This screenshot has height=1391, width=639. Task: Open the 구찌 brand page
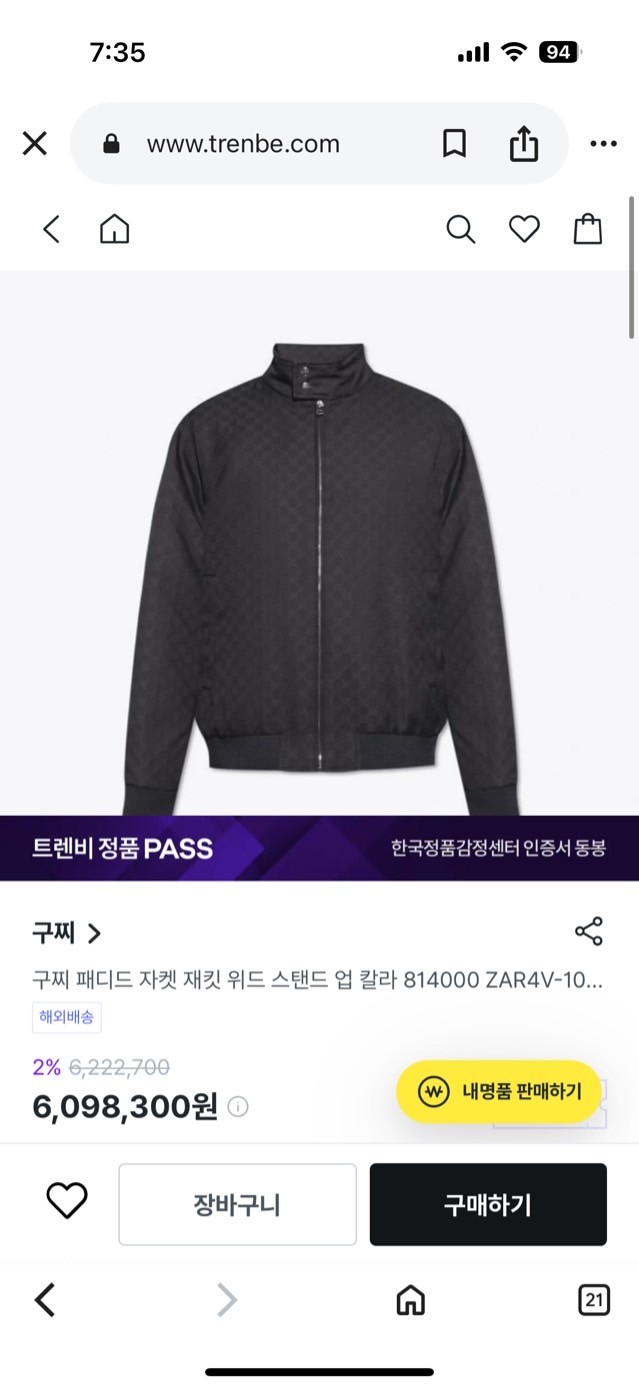click(67, 934)
